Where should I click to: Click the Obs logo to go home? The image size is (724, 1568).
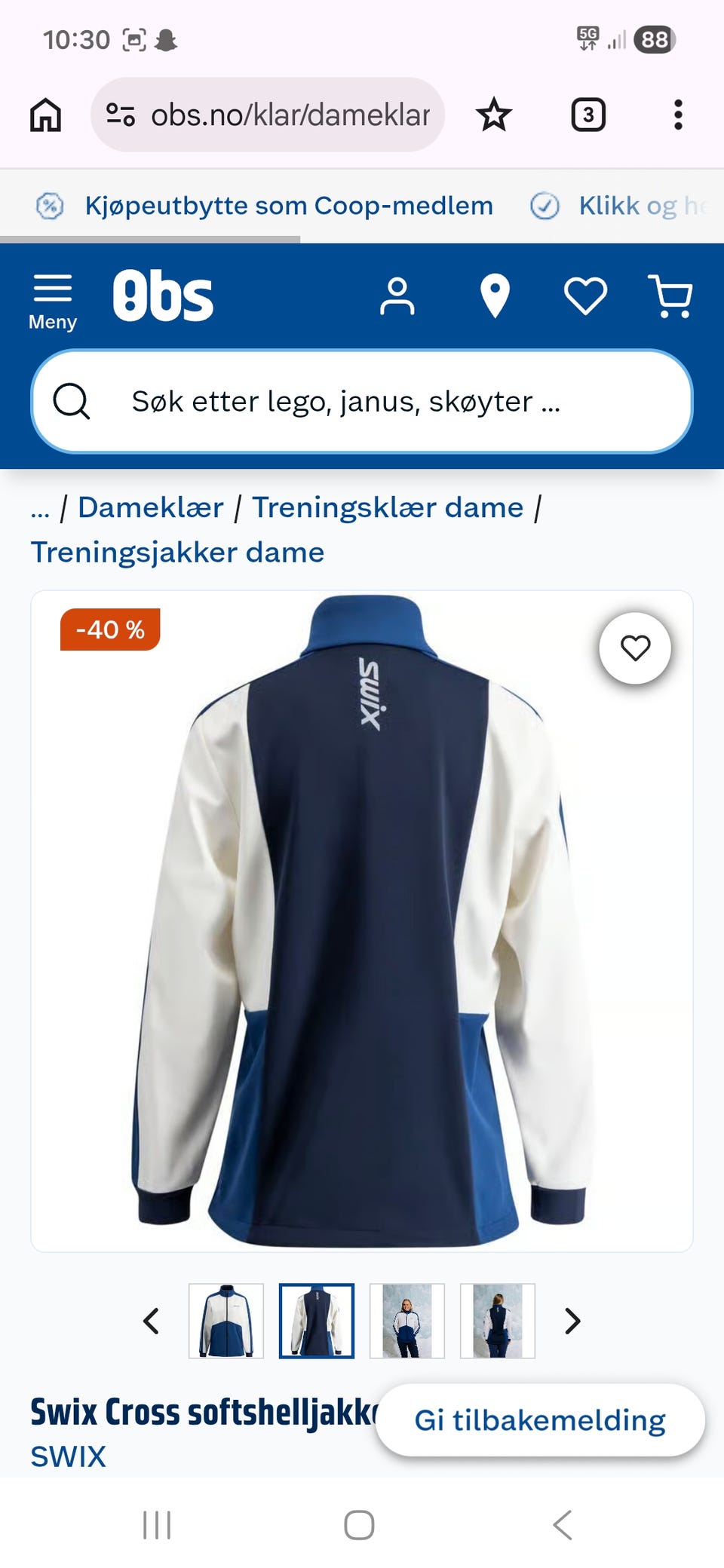pyautogui.click(x=166, y=296)
